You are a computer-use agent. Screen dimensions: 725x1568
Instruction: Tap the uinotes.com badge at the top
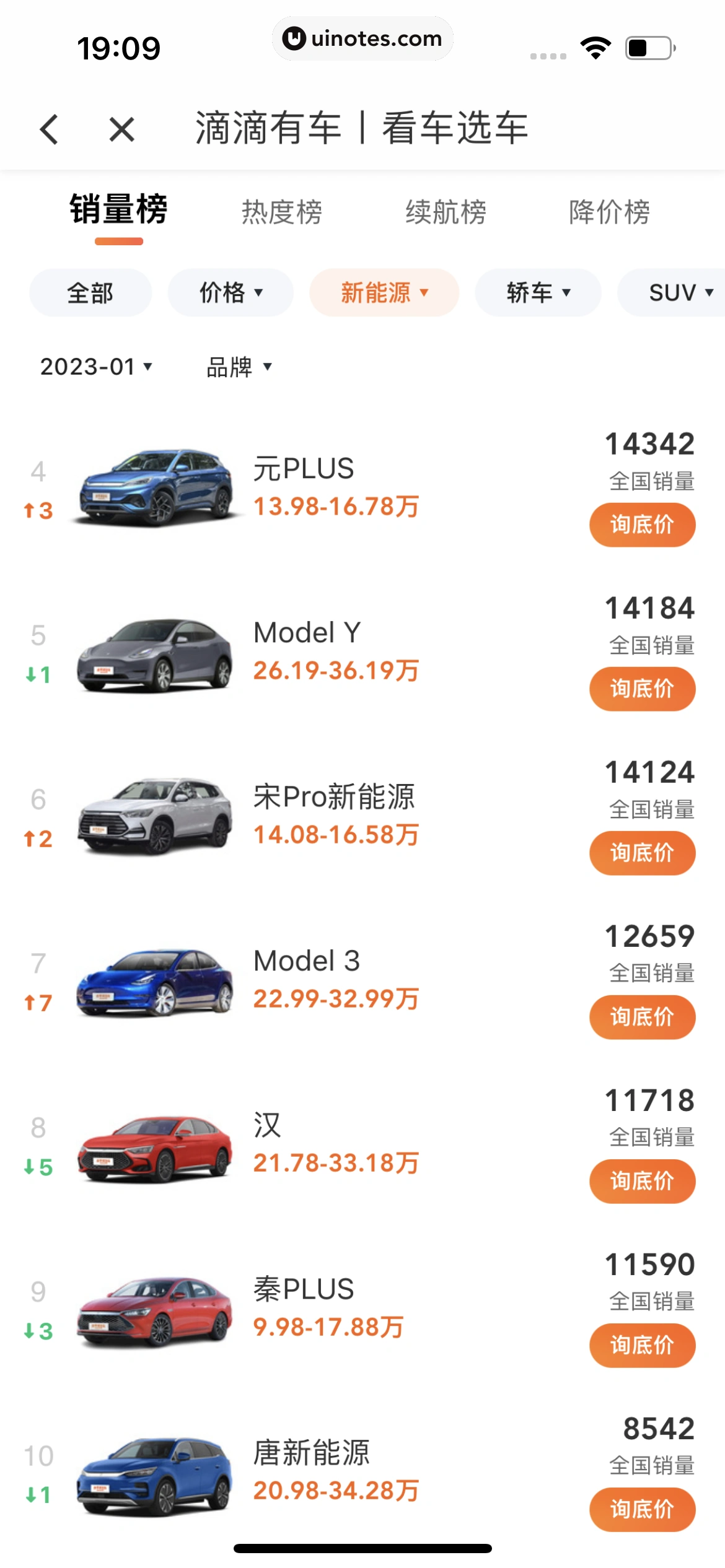click(362, 38)
